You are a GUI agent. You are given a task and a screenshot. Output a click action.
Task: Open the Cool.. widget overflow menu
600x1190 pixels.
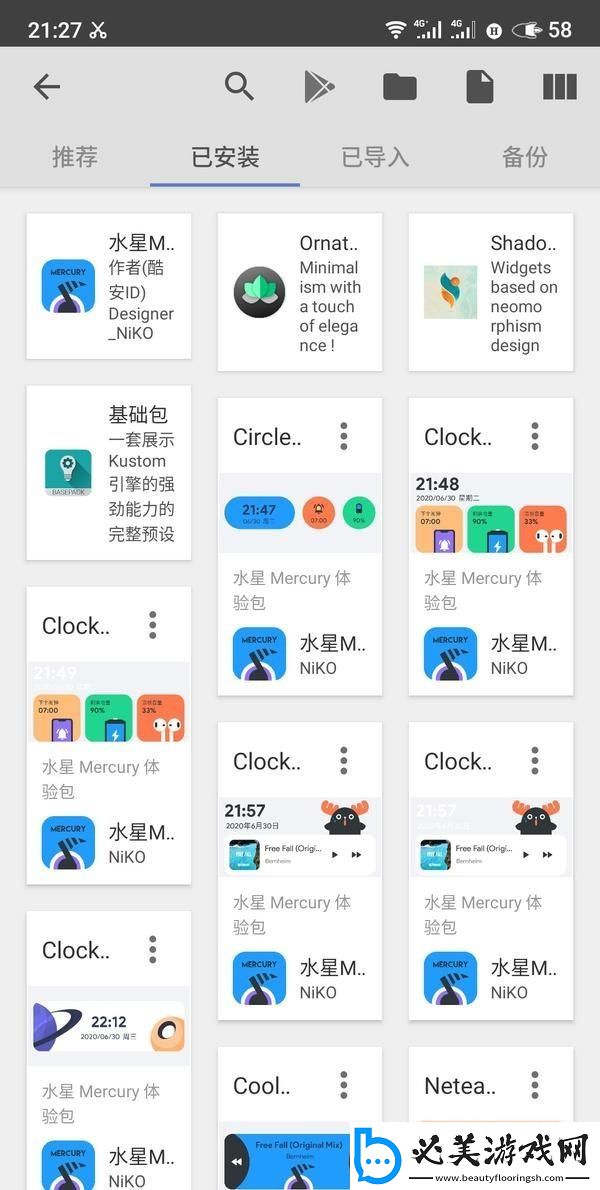click(x=344, y=1085)
